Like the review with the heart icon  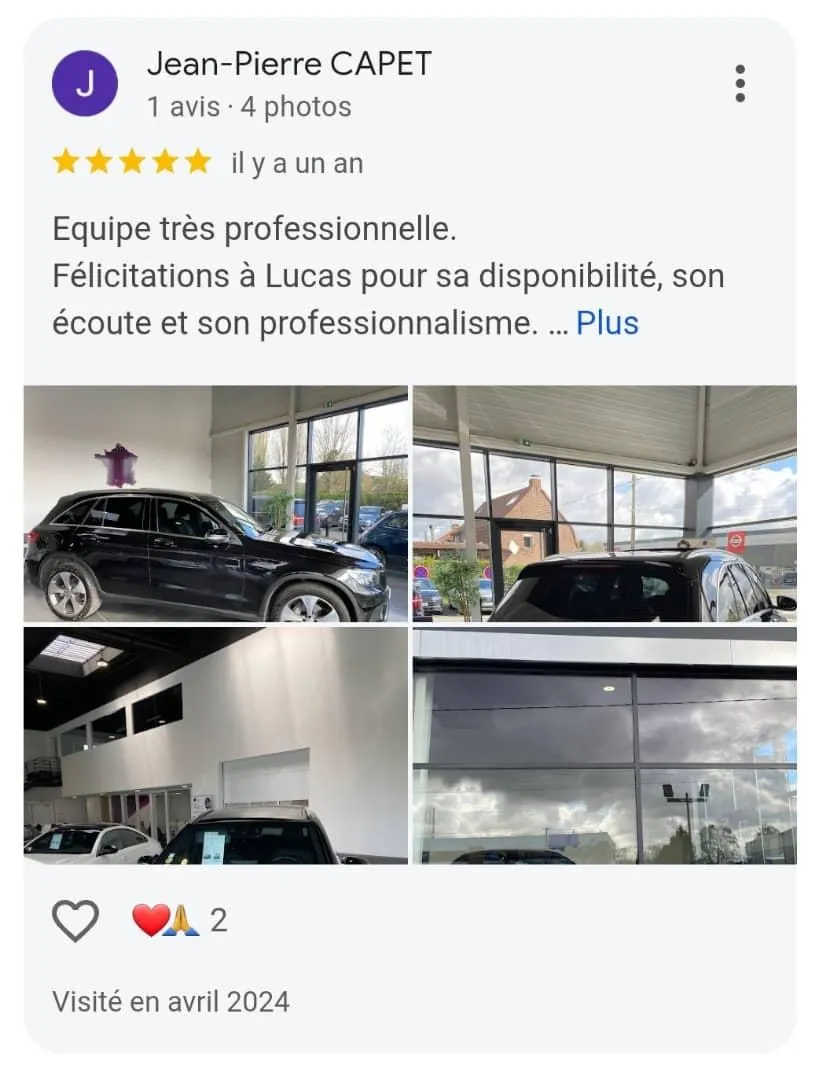76,920
